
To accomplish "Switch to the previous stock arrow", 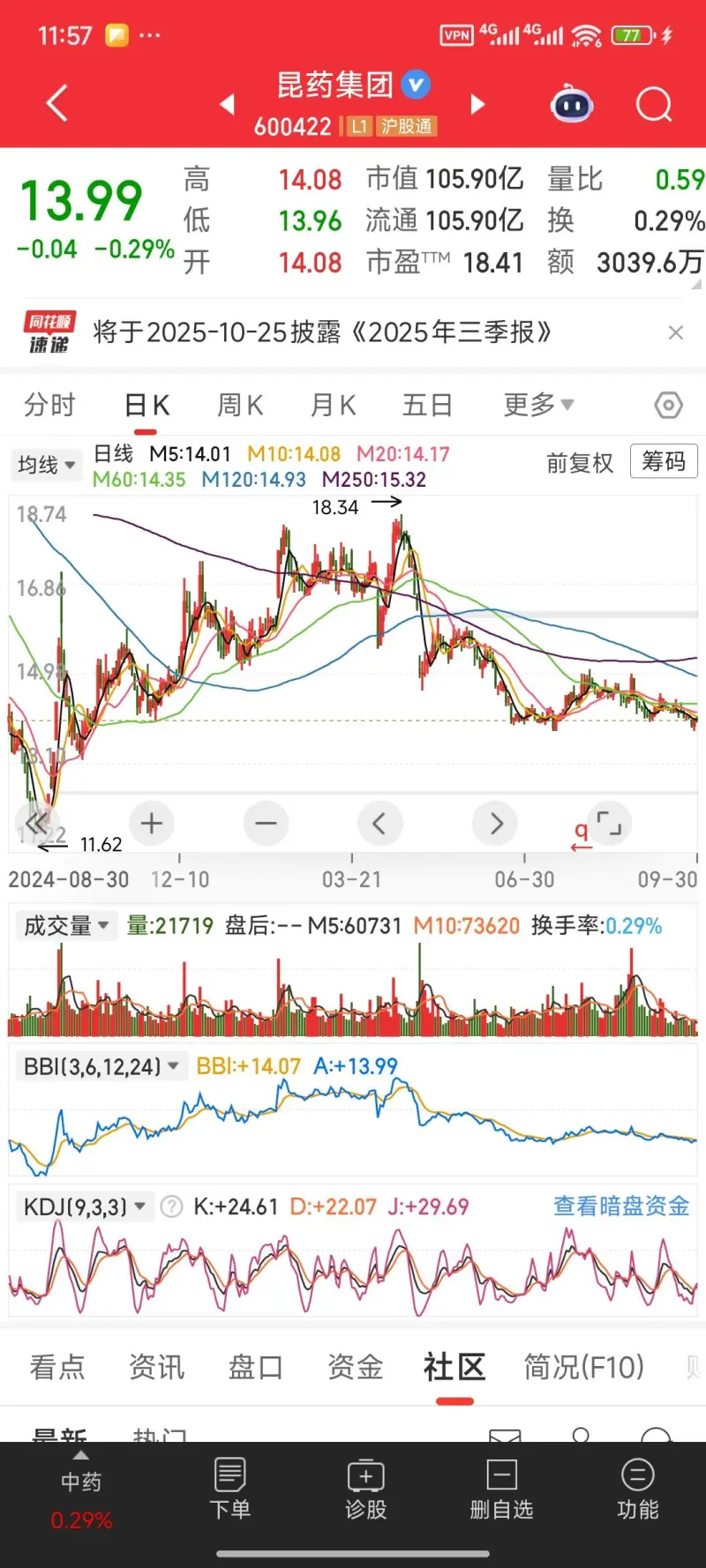I will pyautogui.click(x=228, y=105).
